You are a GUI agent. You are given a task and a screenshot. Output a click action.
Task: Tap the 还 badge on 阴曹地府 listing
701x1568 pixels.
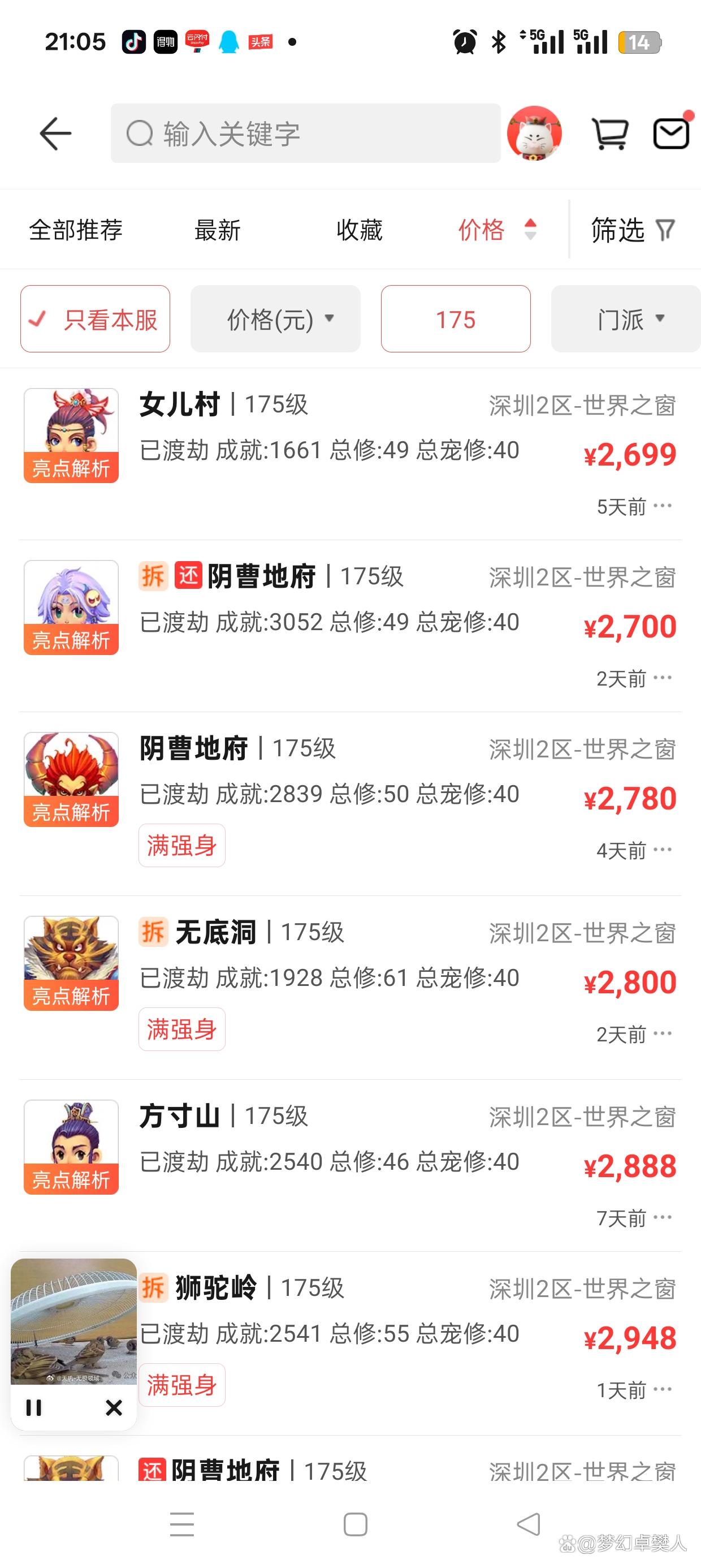188,576
